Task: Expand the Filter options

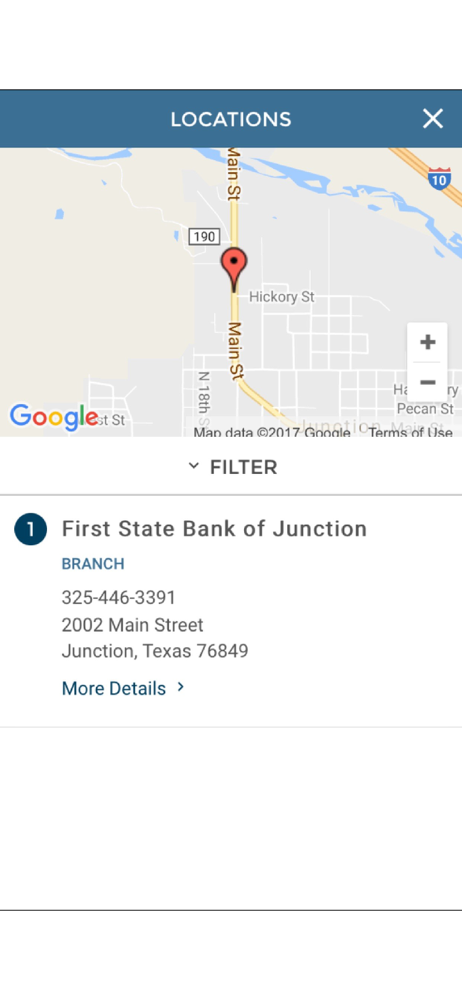Action: (x=231, y=467)
